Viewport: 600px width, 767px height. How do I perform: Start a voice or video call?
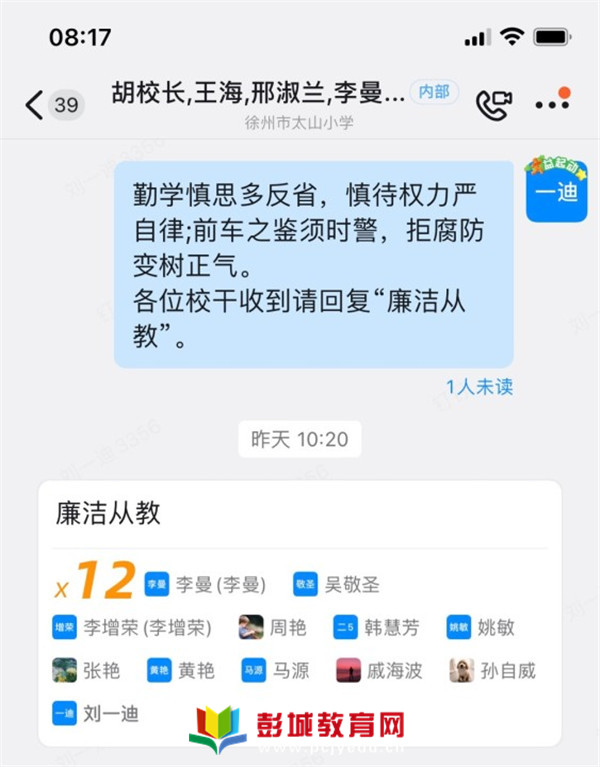[x=493, y=104]
